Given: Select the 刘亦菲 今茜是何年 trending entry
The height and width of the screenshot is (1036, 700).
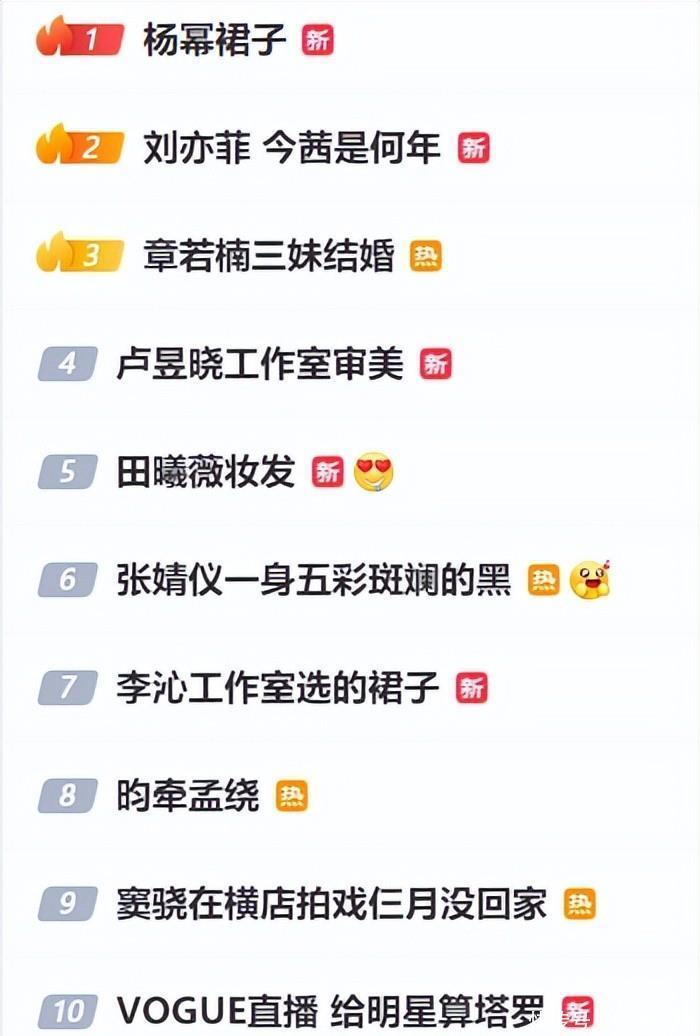Looking at the screenshot, I should 291,149.
